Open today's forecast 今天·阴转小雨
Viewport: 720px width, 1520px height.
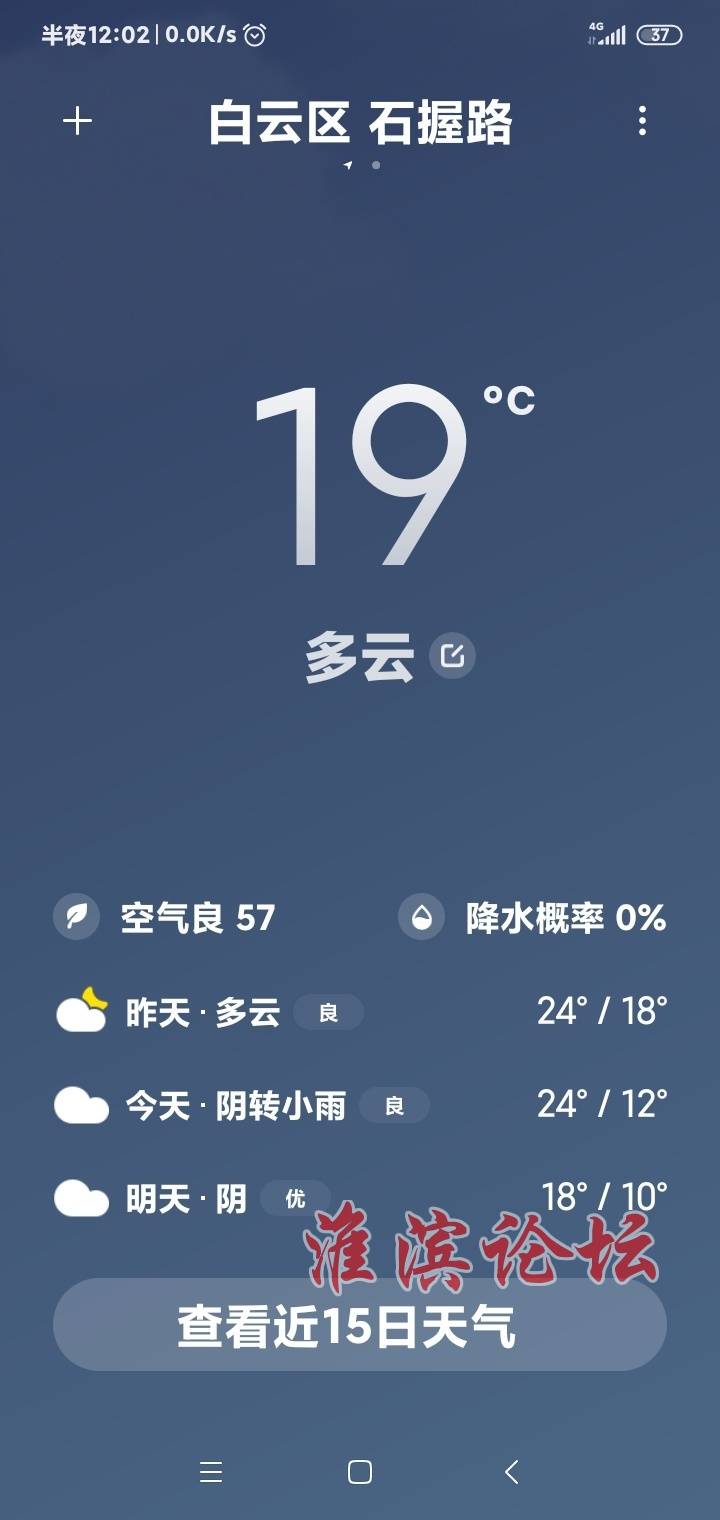[x=360, y=1104]
